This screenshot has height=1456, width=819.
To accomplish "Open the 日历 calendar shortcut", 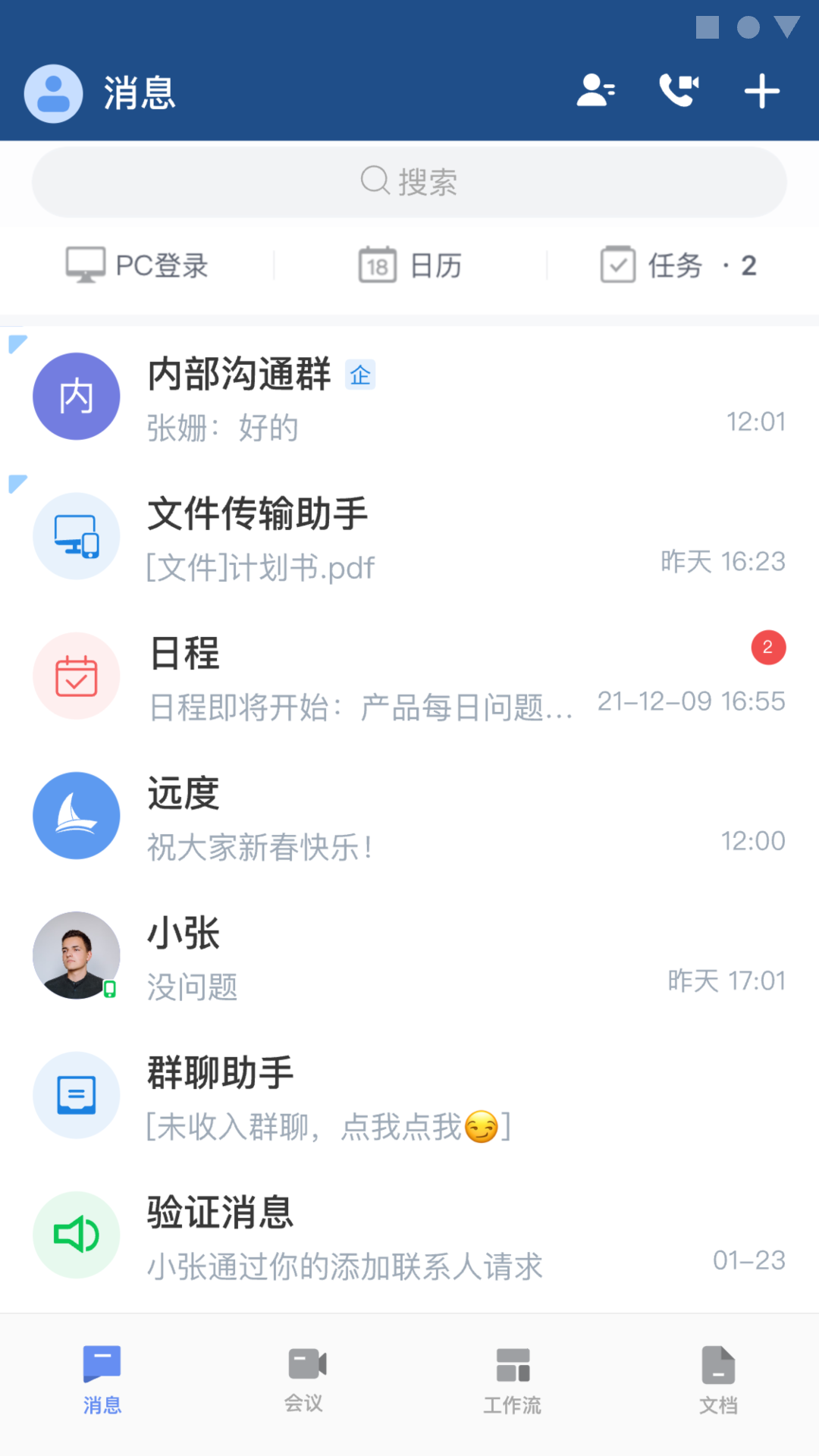I will pos(410,265).
